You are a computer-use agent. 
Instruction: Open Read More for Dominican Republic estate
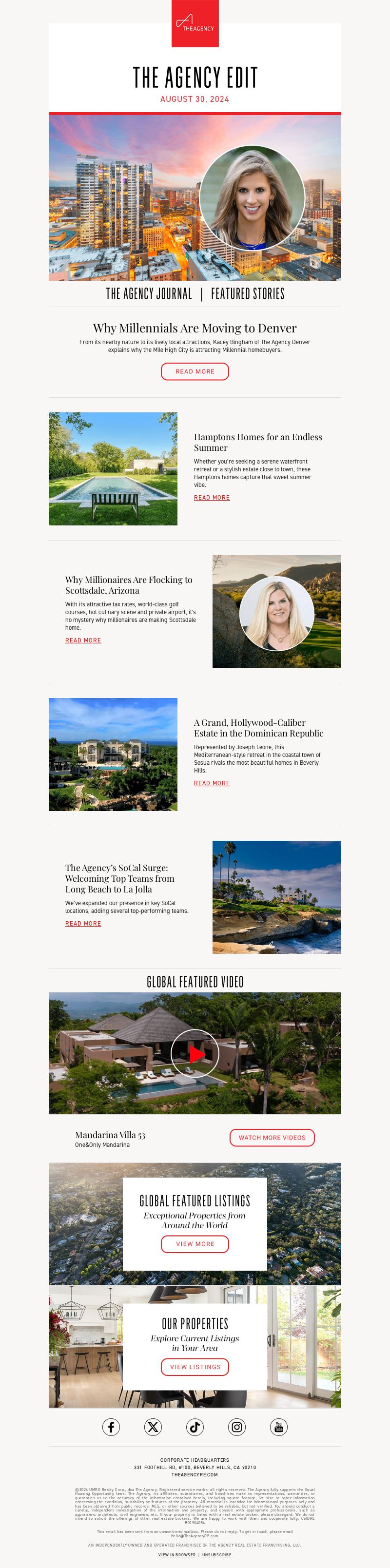point(212,783)
